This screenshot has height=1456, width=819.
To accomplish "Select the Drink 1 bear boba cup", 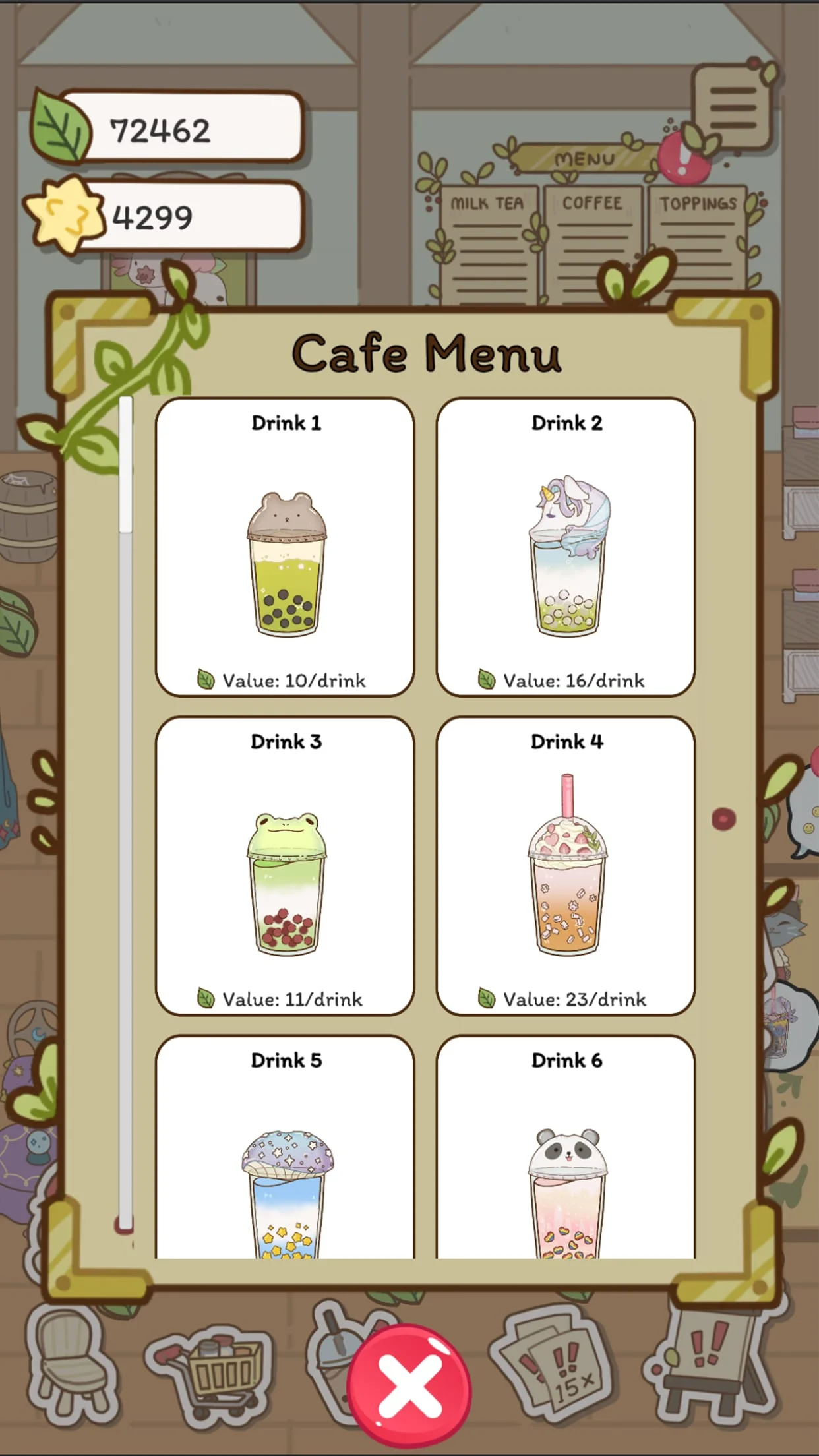I will pyautogui.click(x=286, y=567).
